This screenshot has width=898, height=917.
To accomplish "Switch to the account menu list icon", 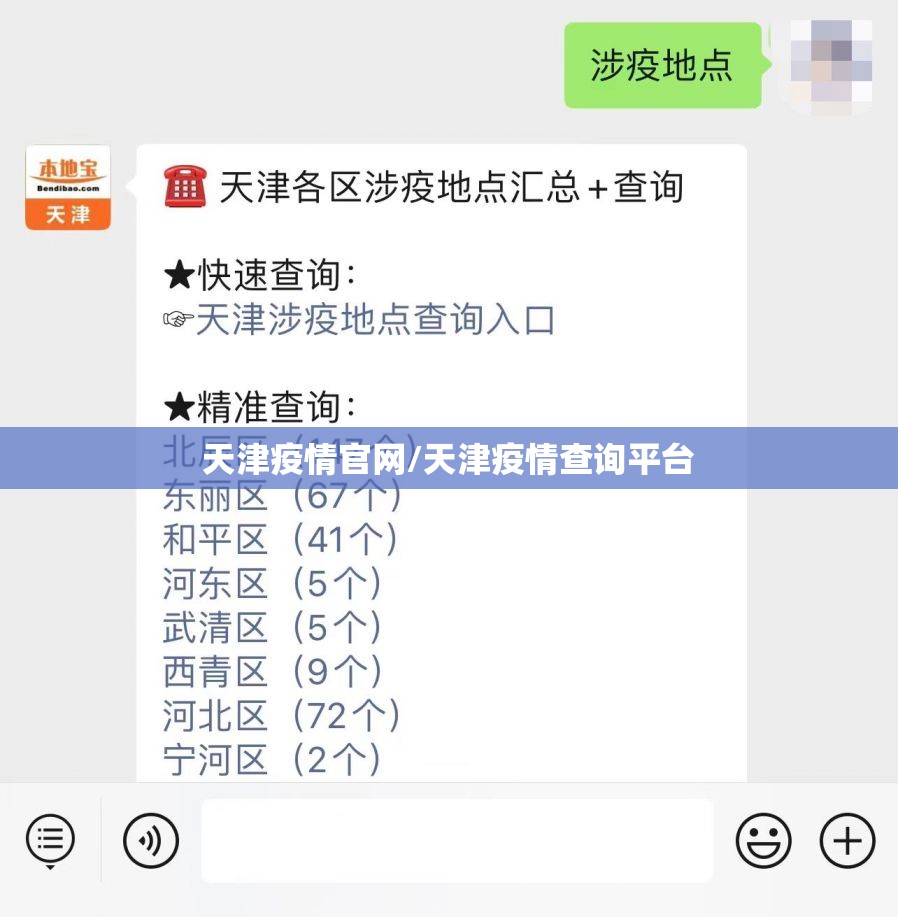I will click(x=50, y=841).
